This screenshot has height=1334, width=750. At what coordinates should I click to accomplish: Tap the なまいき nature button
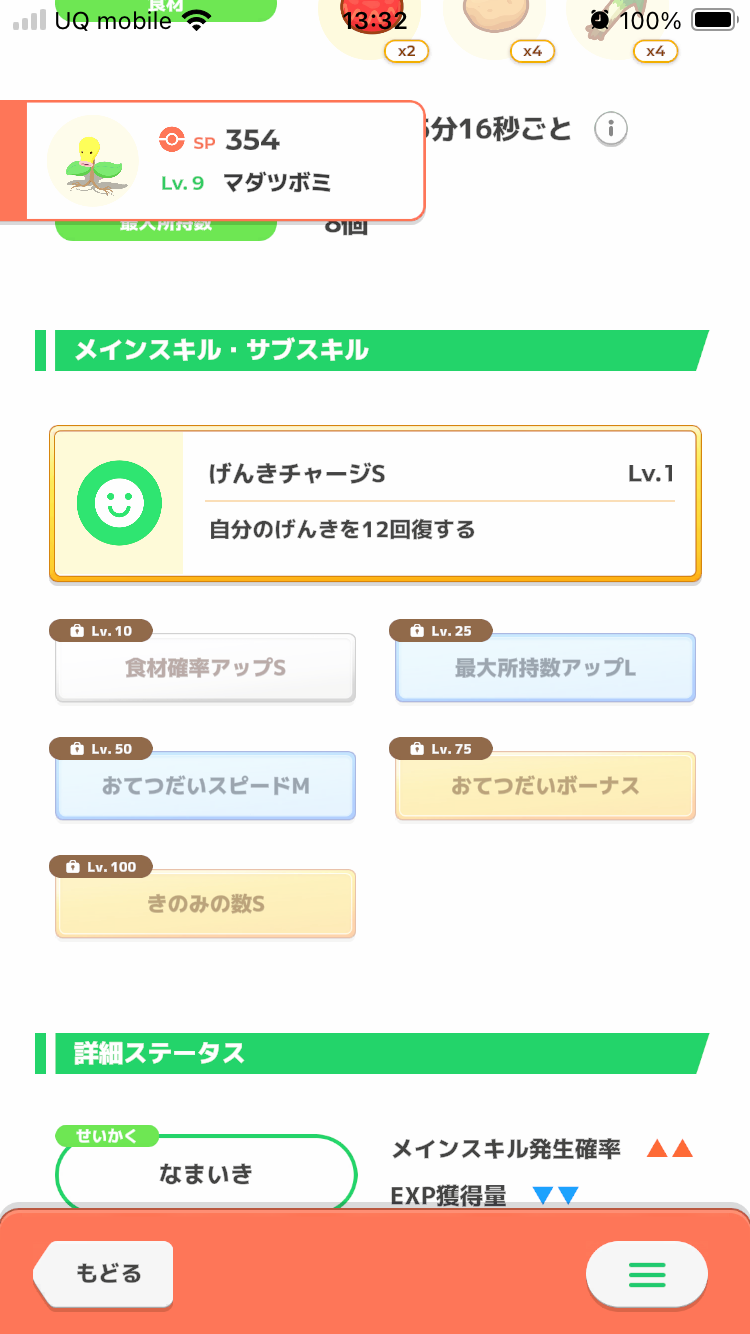tap(206, 1172)
